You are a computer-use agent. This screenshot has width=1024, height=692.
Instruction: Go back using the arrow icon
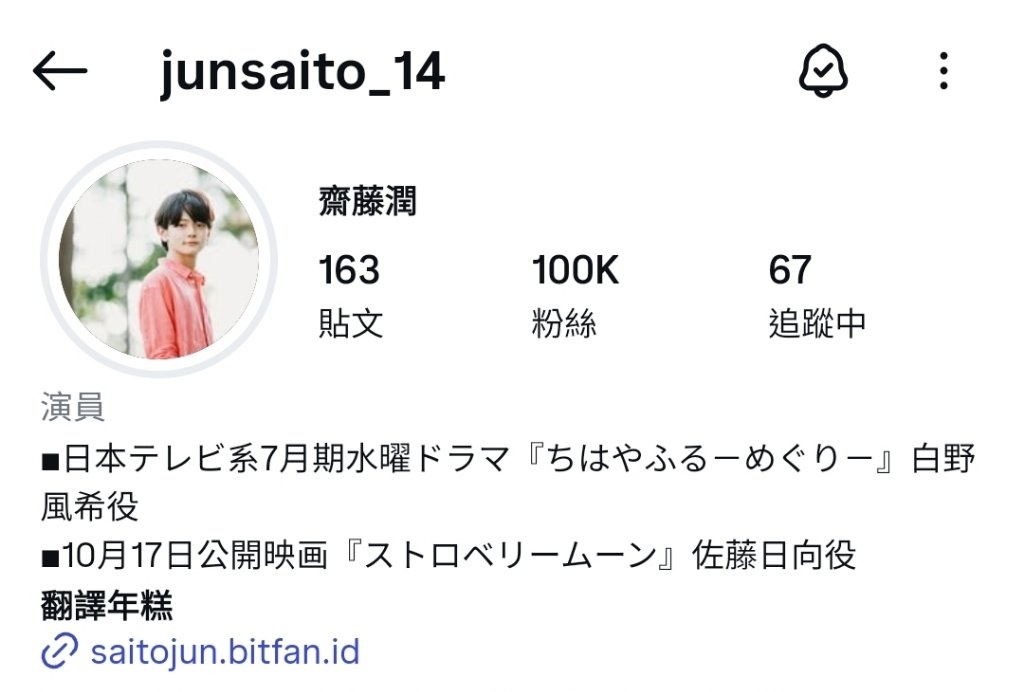(60, 71)
